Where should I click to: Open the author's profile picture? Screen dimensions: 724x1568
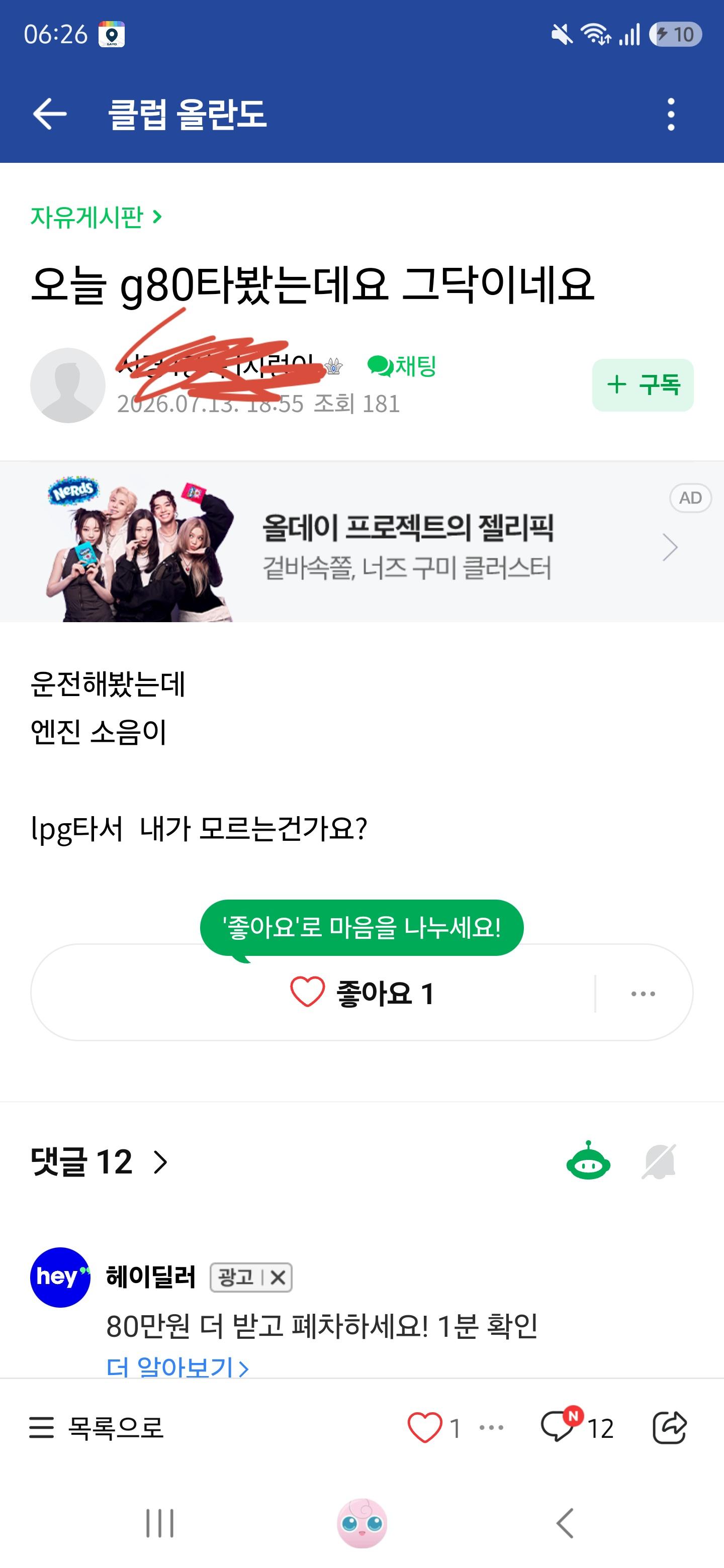67,385
